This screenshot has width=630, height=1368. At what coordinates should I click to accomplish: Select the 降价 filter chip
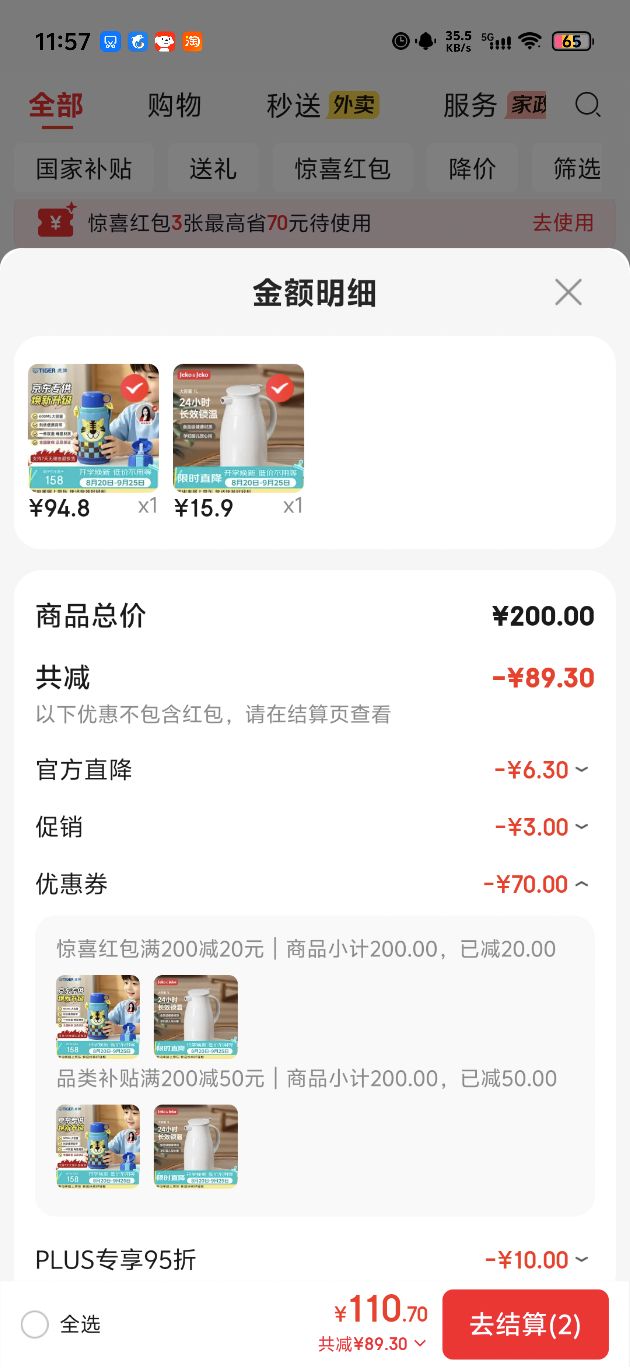point(472,168)
